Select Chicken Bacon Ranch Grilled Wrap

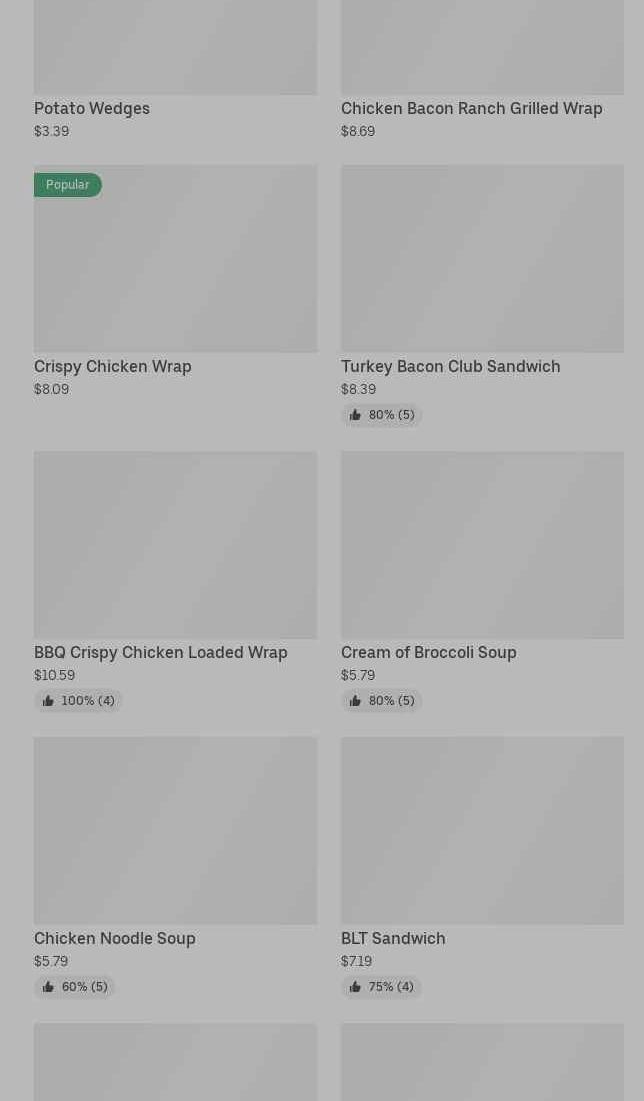click(482, 70)
